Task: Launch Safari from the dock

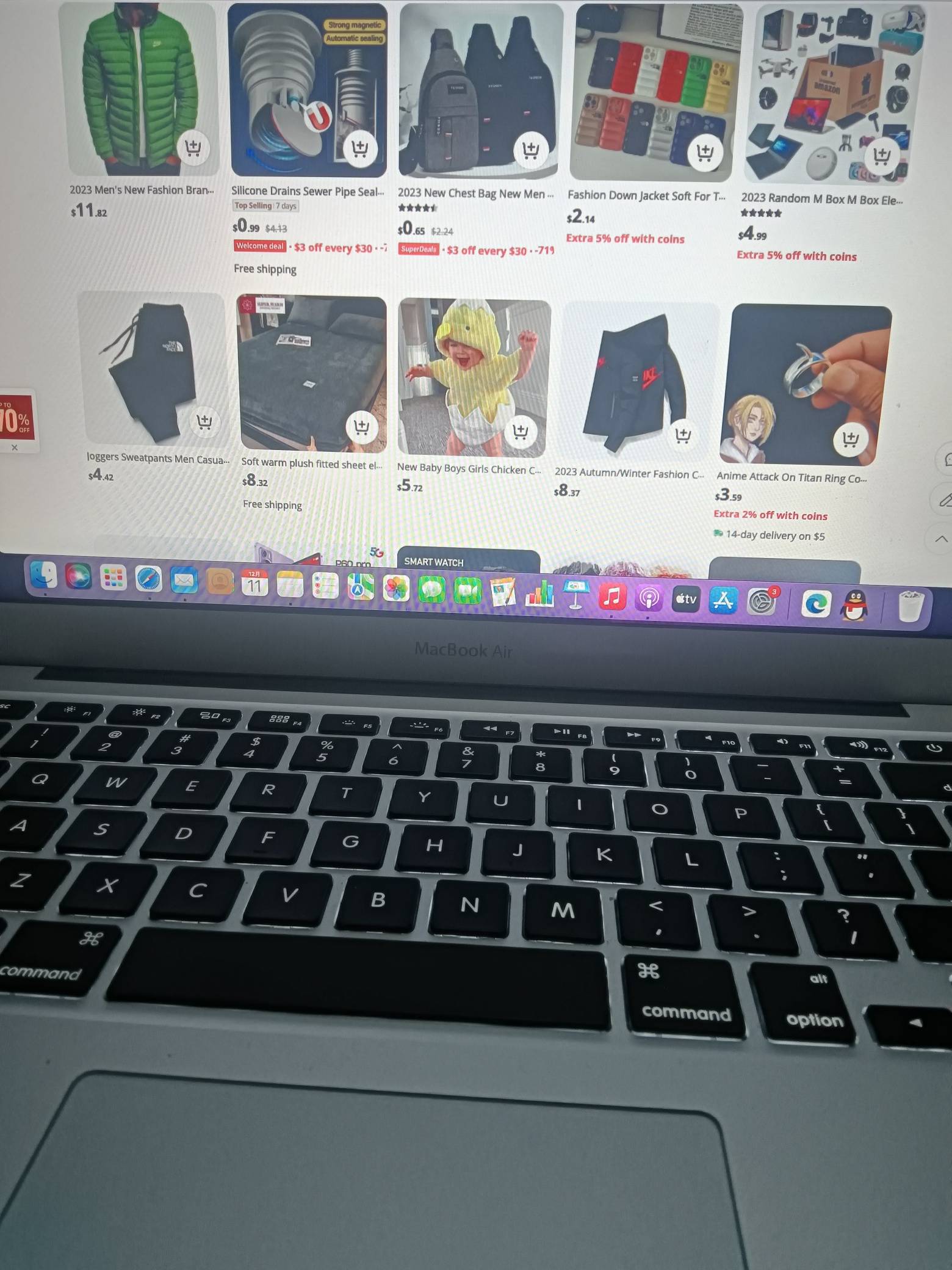Action: [148, 579]
